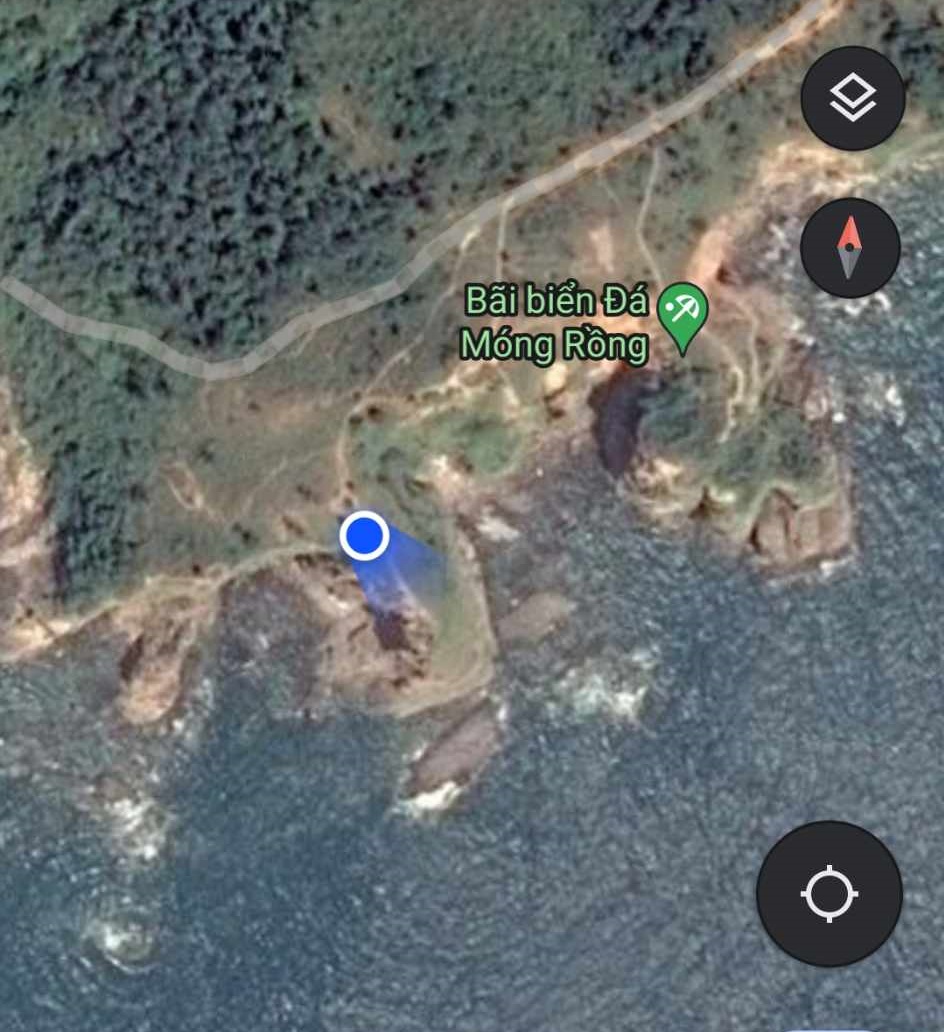
Task: Tap the compass to reorient north
Action: 850,247
